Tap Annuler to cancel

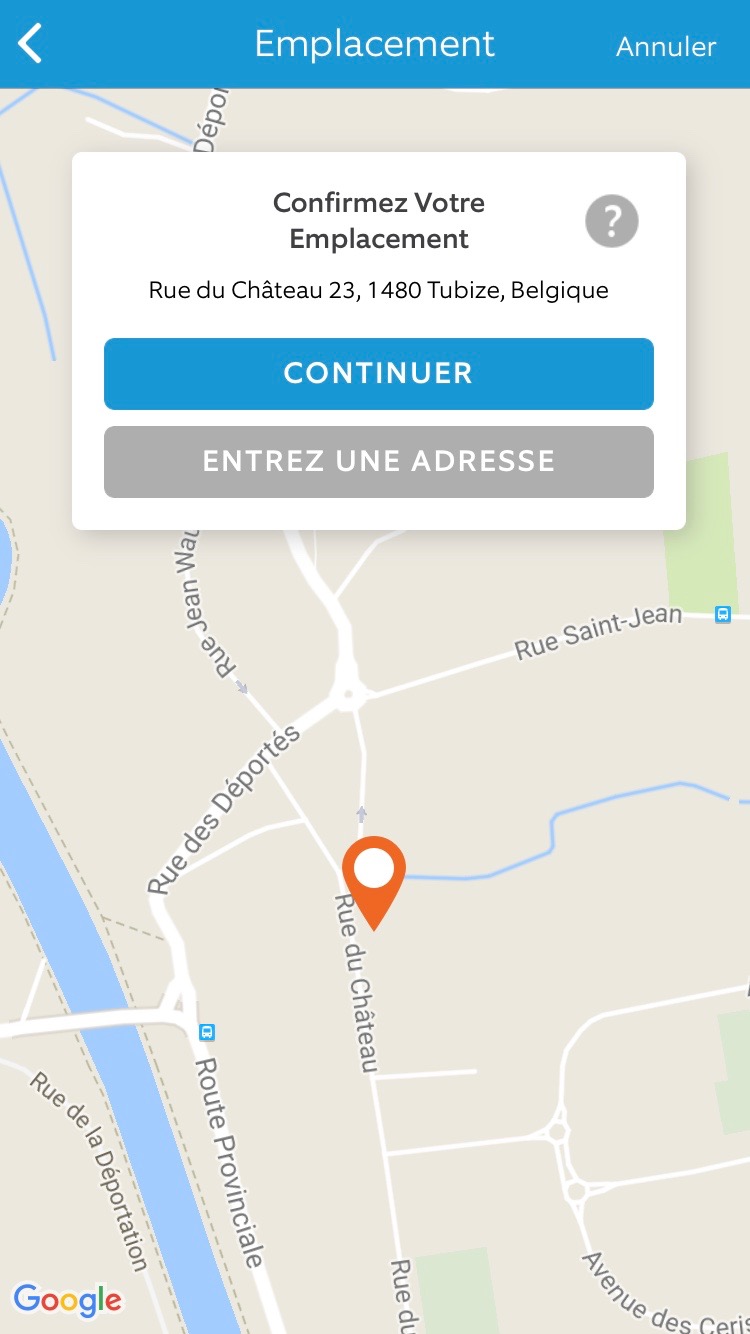(x=666, y=46)
